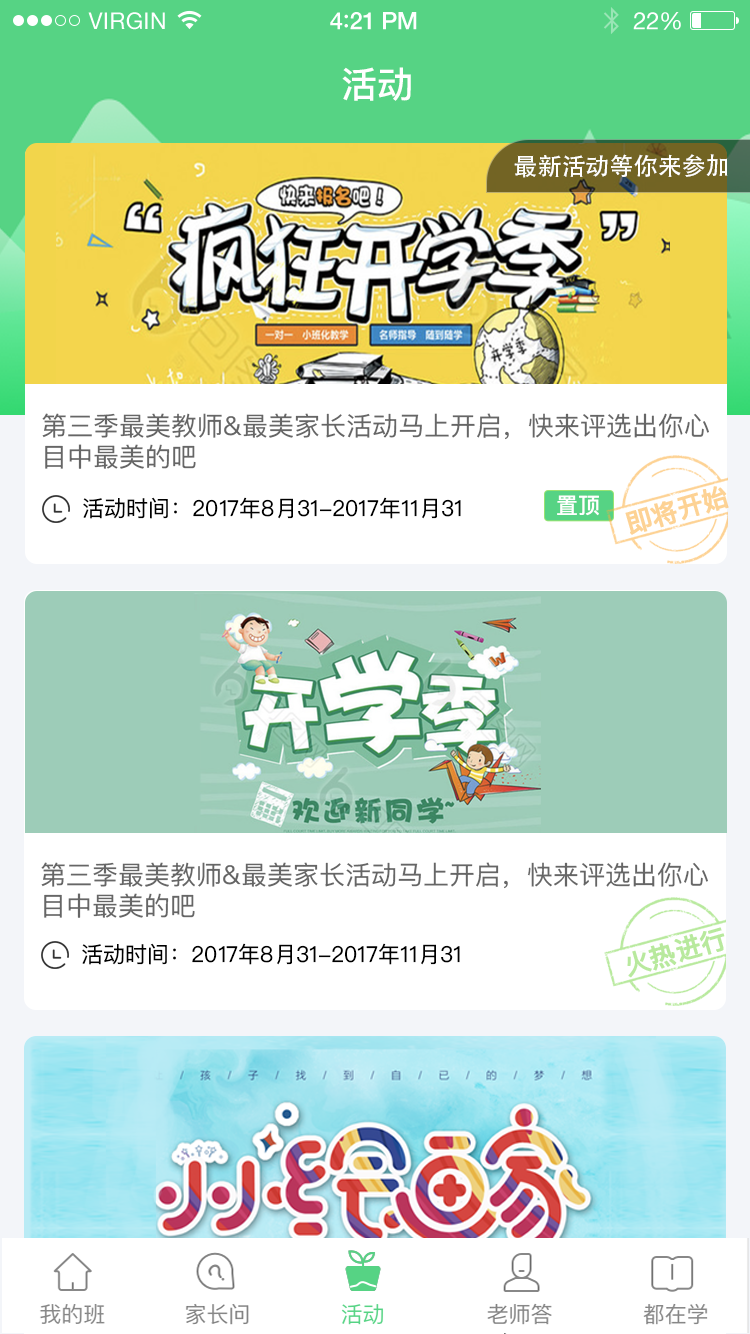
Task: Toggle the 置顶 pin state on first activity
Action: point(577,507)
